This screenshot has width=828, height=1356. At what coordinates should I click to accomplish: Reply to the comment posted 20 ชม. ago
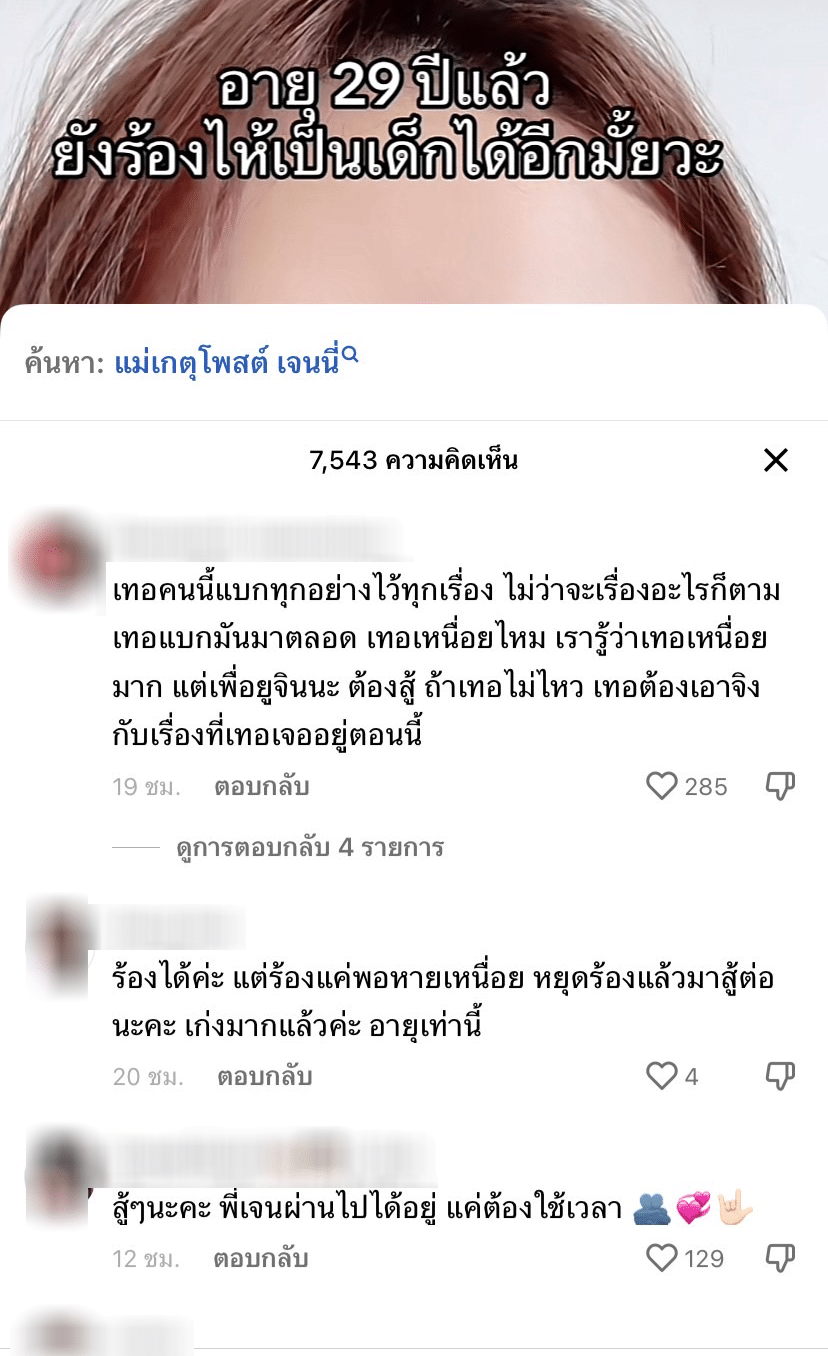[265, 1076]
